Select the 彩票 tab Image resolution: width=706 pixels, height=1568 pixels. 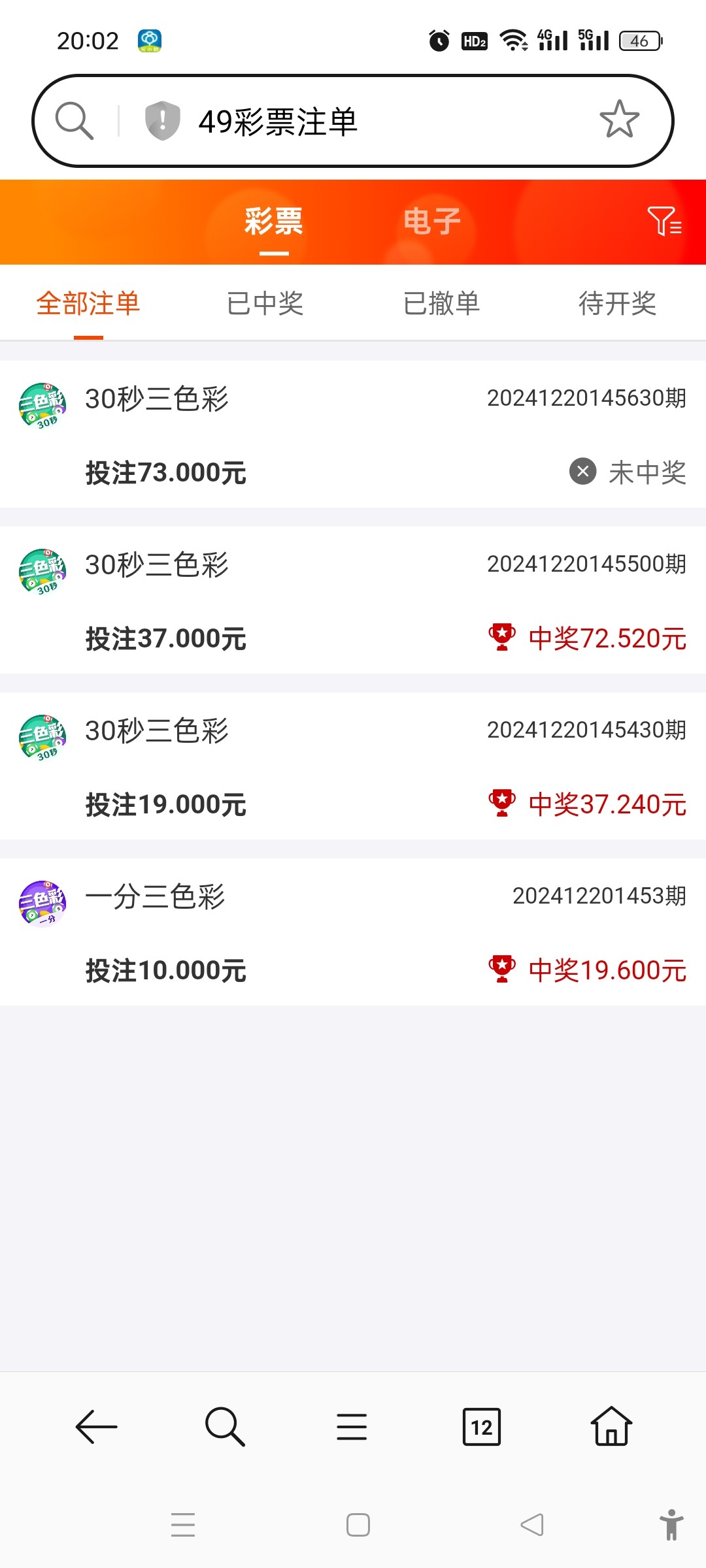tap(274, 221)
